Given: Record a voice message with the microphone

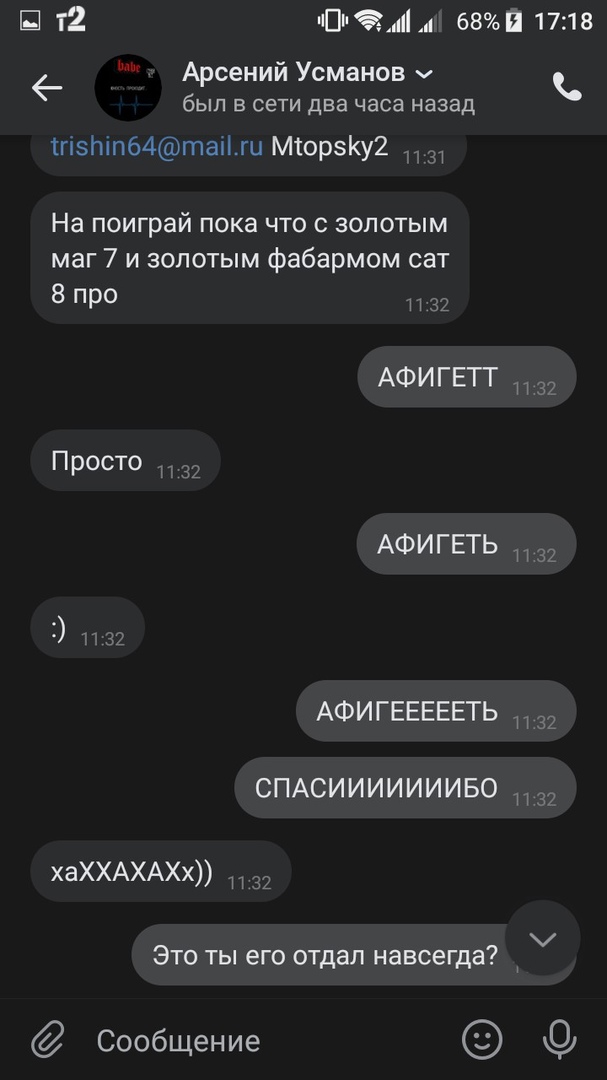Looking at the screenshot, I should click(559, 1040).
